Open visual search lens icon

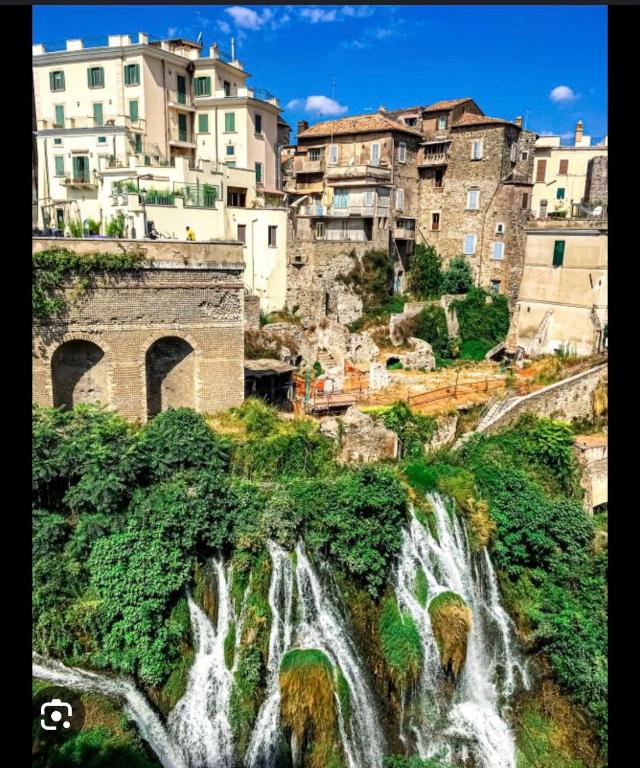tap(56, 714)
